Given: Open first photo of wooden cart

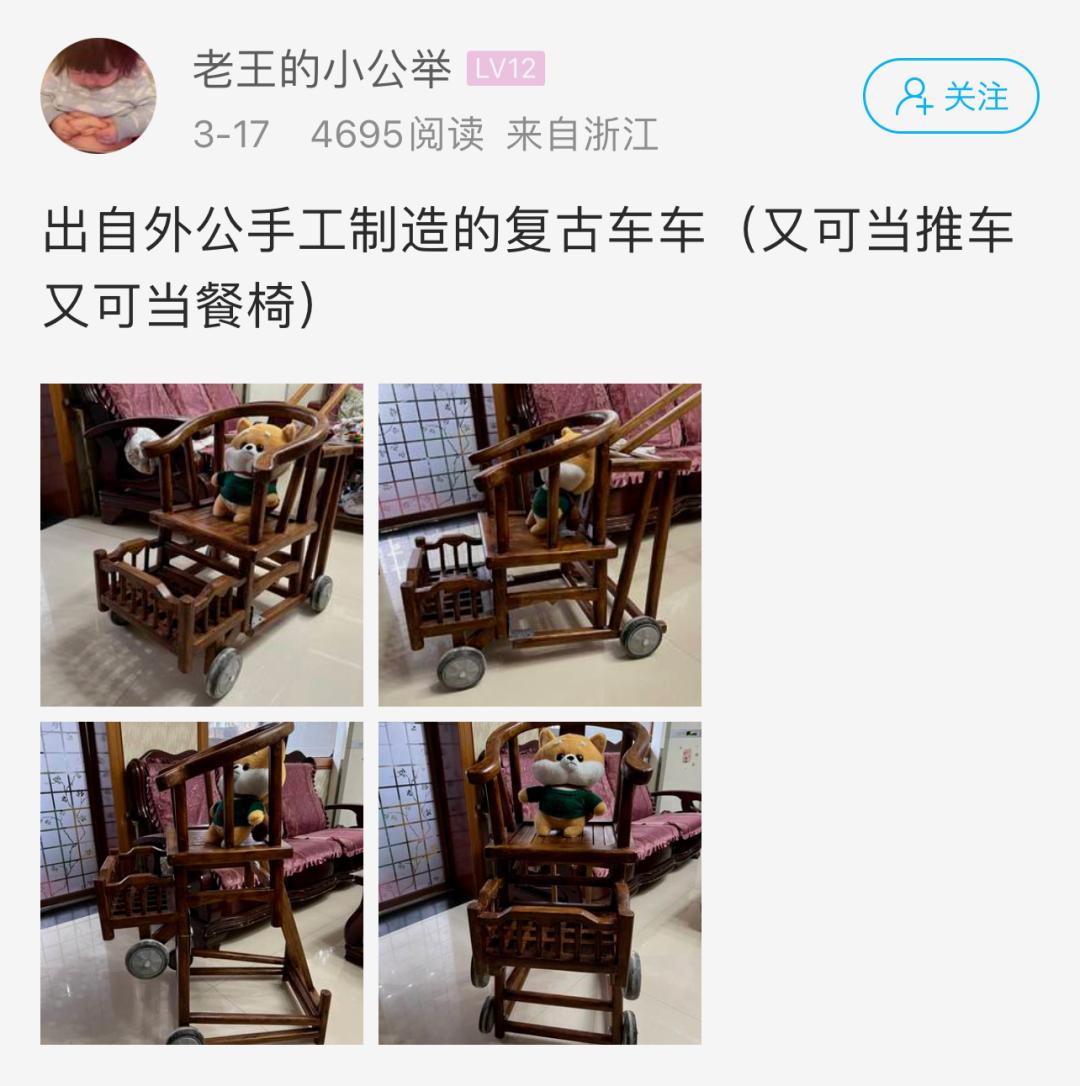Looking at the screenshot, I should tap(202, 545).
